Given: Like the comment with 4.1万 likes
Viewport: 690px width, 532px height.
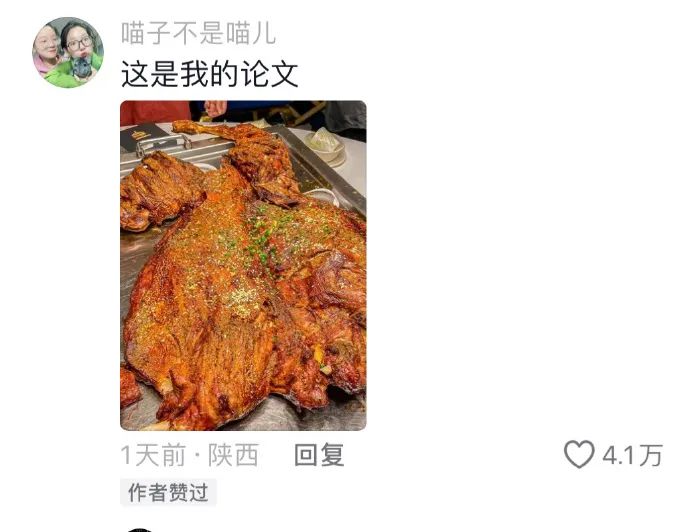Looking at the screenshot, I should 579,455.
